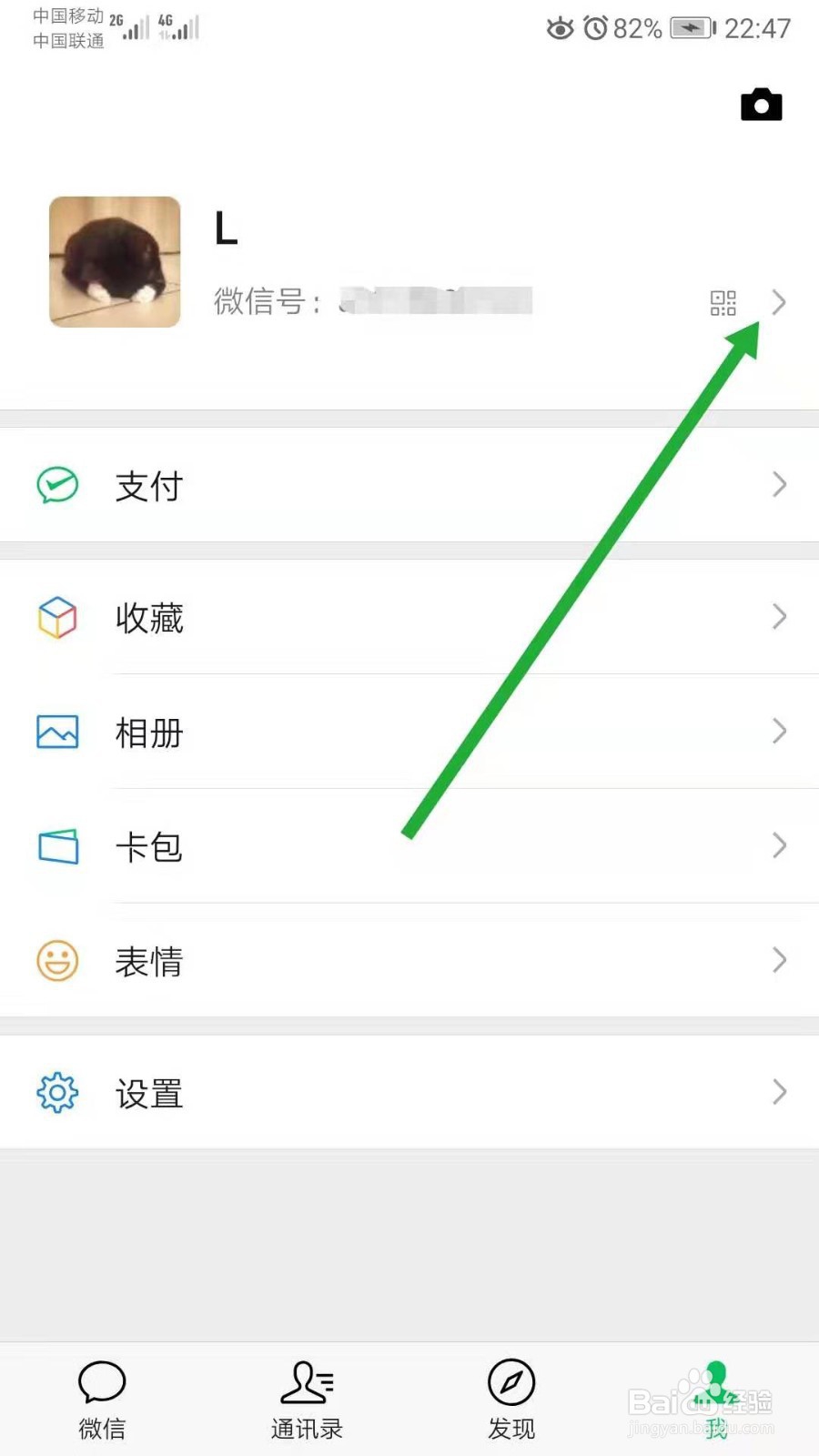Select the 我 (Me) tab

coord(715,1399)
